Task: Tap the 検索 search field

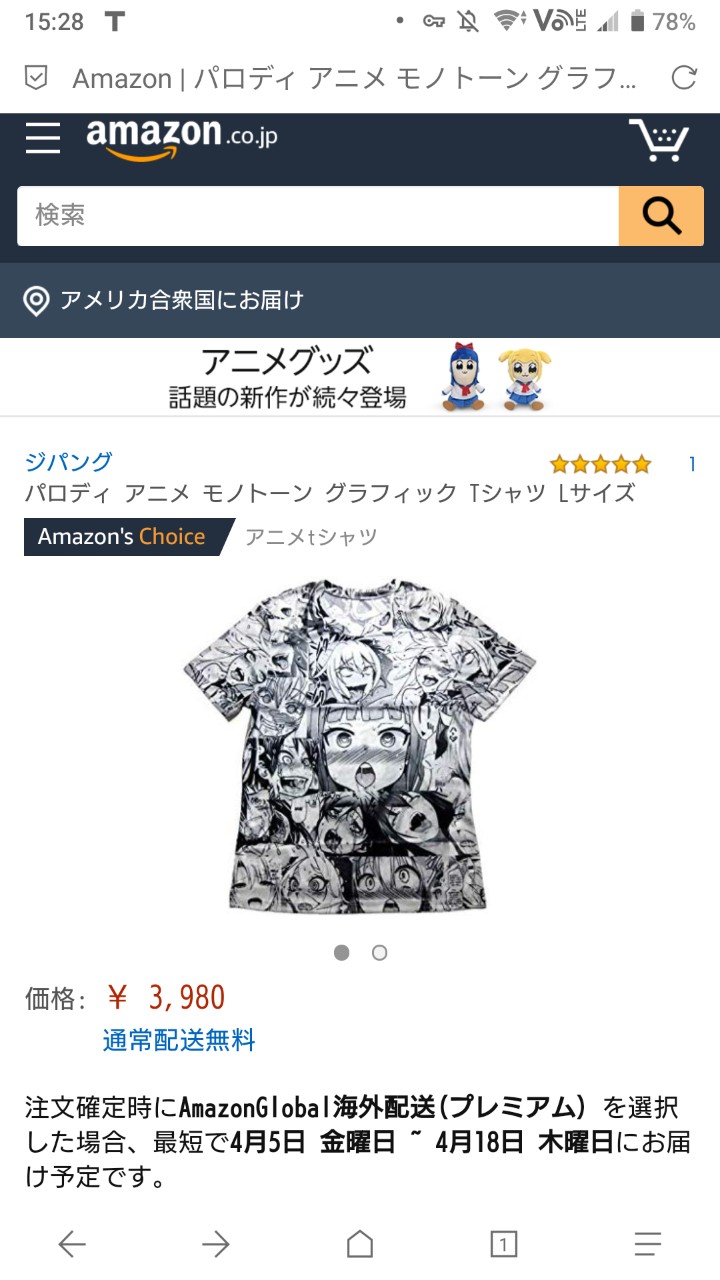Action: point(318,215)
